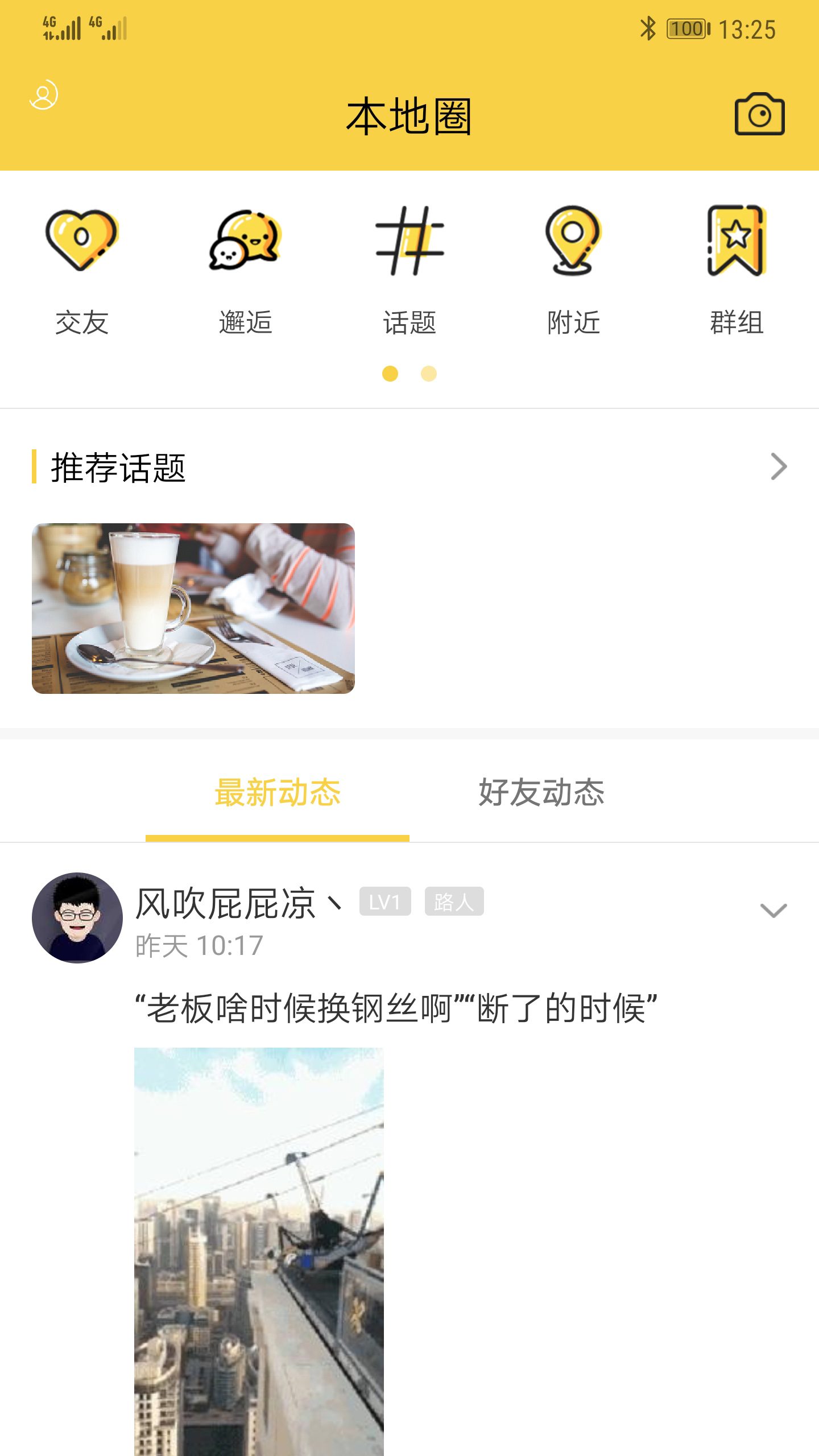Open 交友 (make friends) section
819x1456 pixels.
(x=82, y=270)
